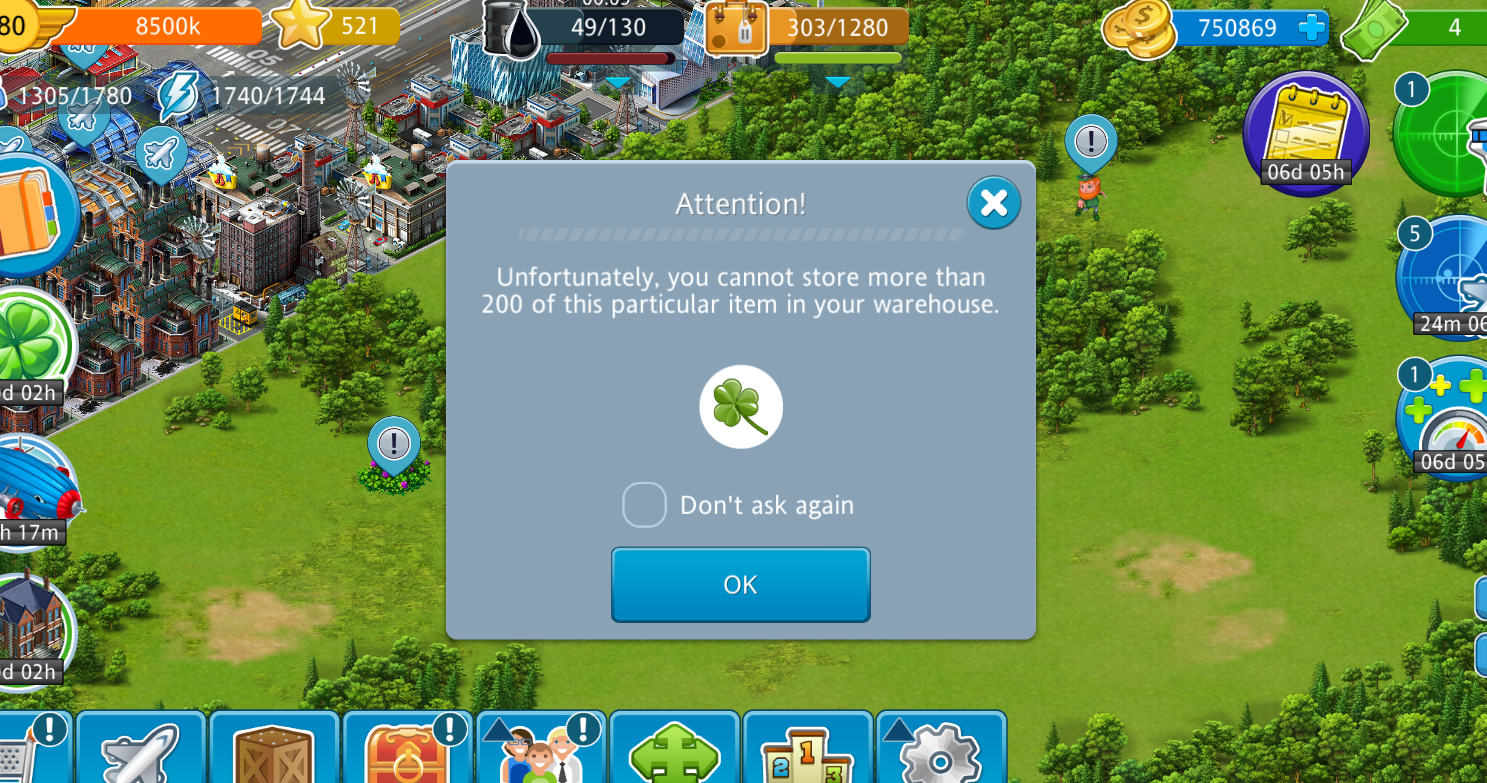
Task: Open the treasure chest button
Action: pyautogui.click(x=407, y=752)
